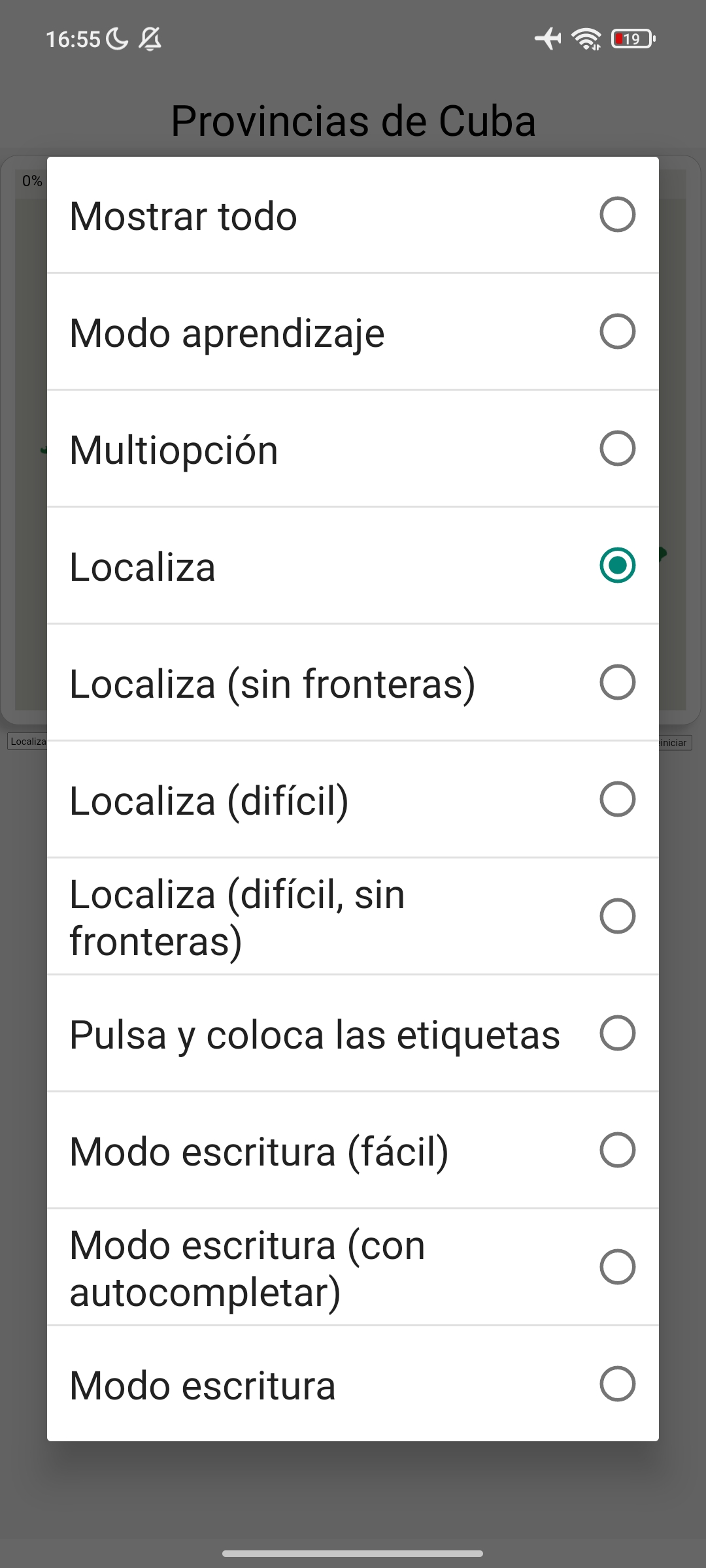This screenshot has height=1568, width=706.
Task: Switch to plain Modo escritura
Action: coord(353,1384)
